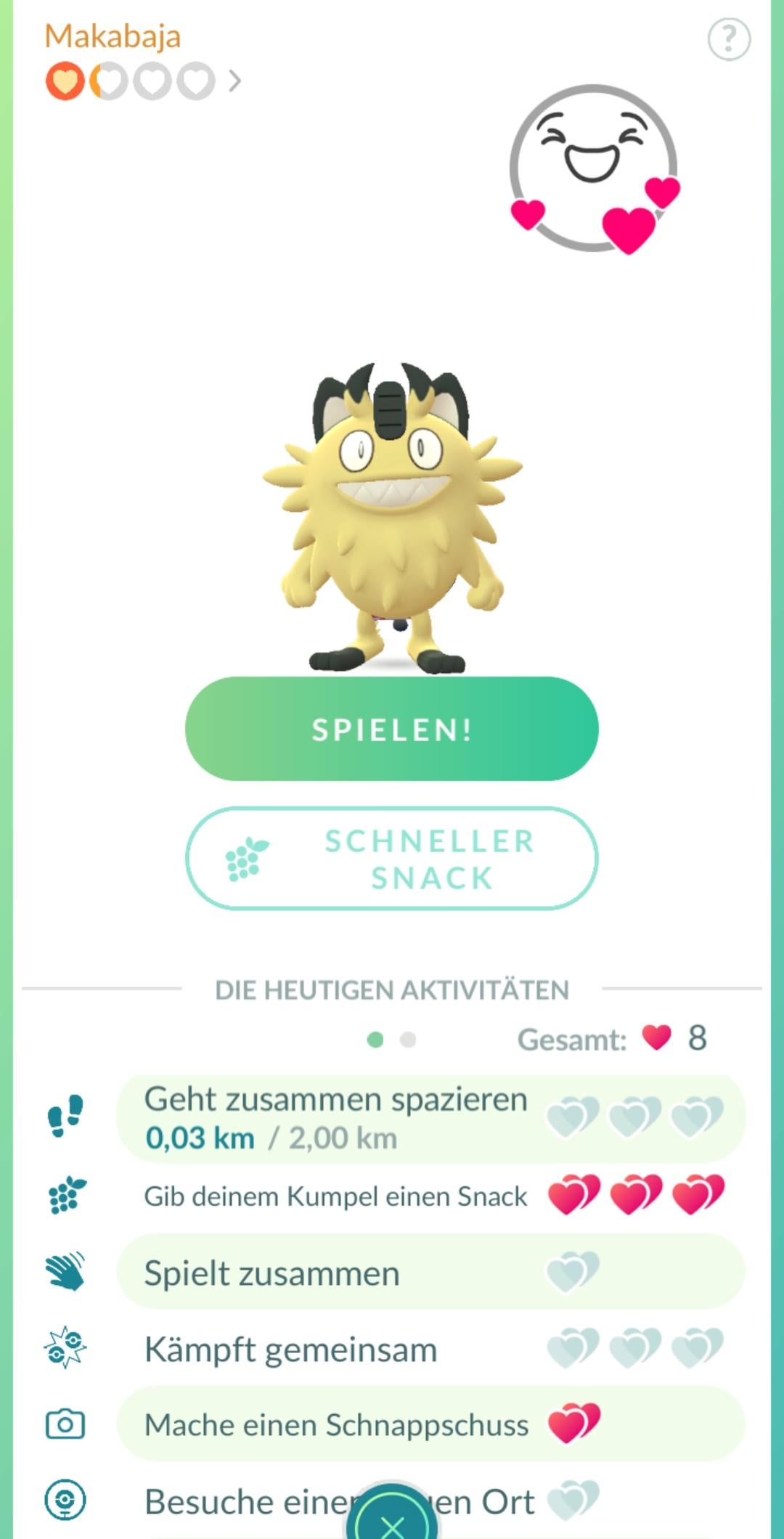
Task: Close the buddy screen
Action: coord(392,1522)
